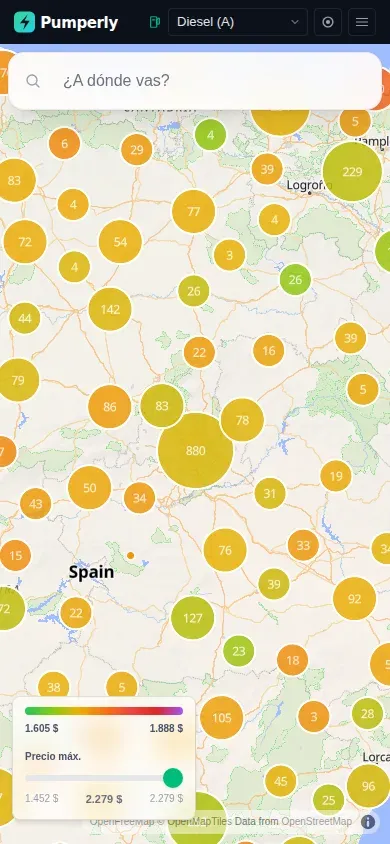This screenshot has width=390, height=844.
Task: Open the 77 stations cluster
Action: click(194, 212)
